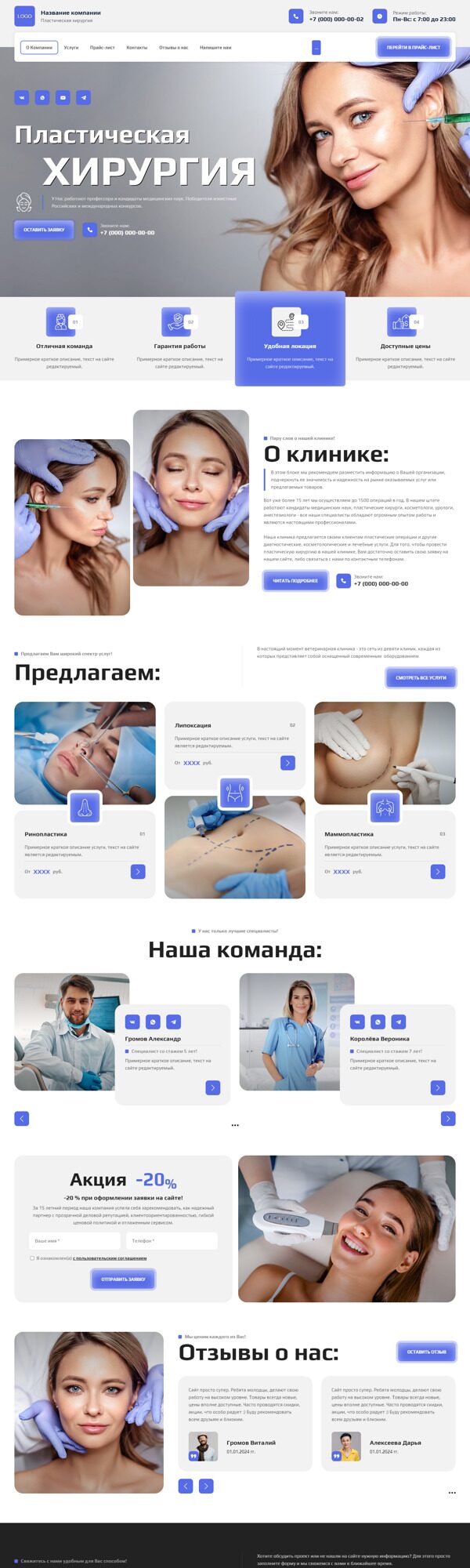470x1568 pixels.
Task: Focus the Ваше имя input field
Action: (x=75, y=1240)
